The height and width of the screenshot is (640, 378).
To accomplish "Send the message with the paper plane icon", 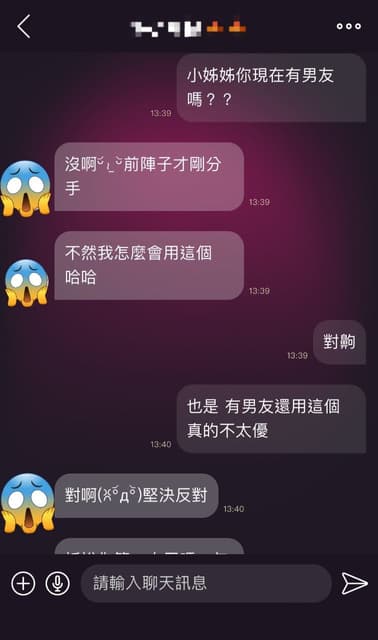I will (x=354, y=583).
